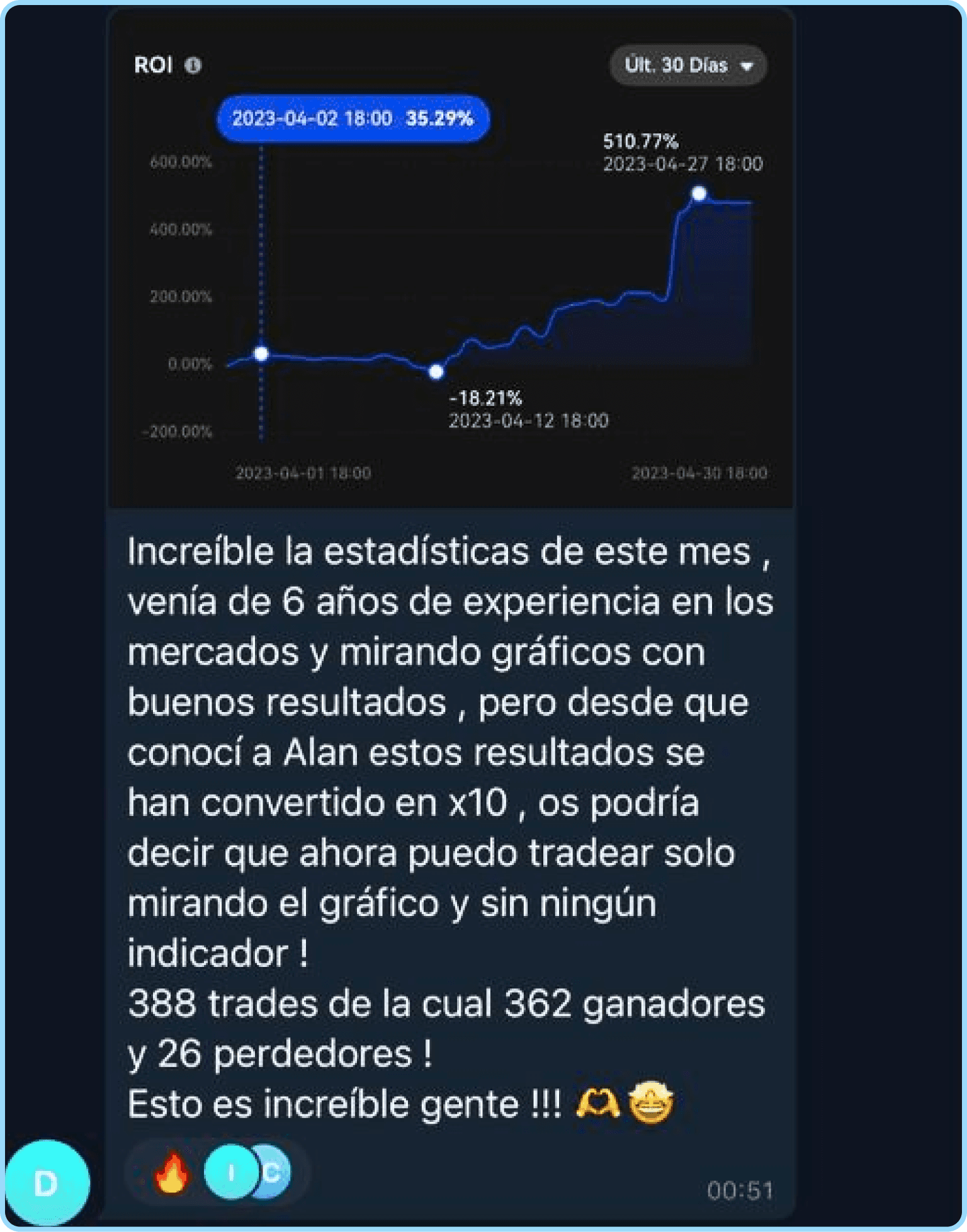
Task: Tap the fire reaction chip under the message
Action: point(217,1173)
